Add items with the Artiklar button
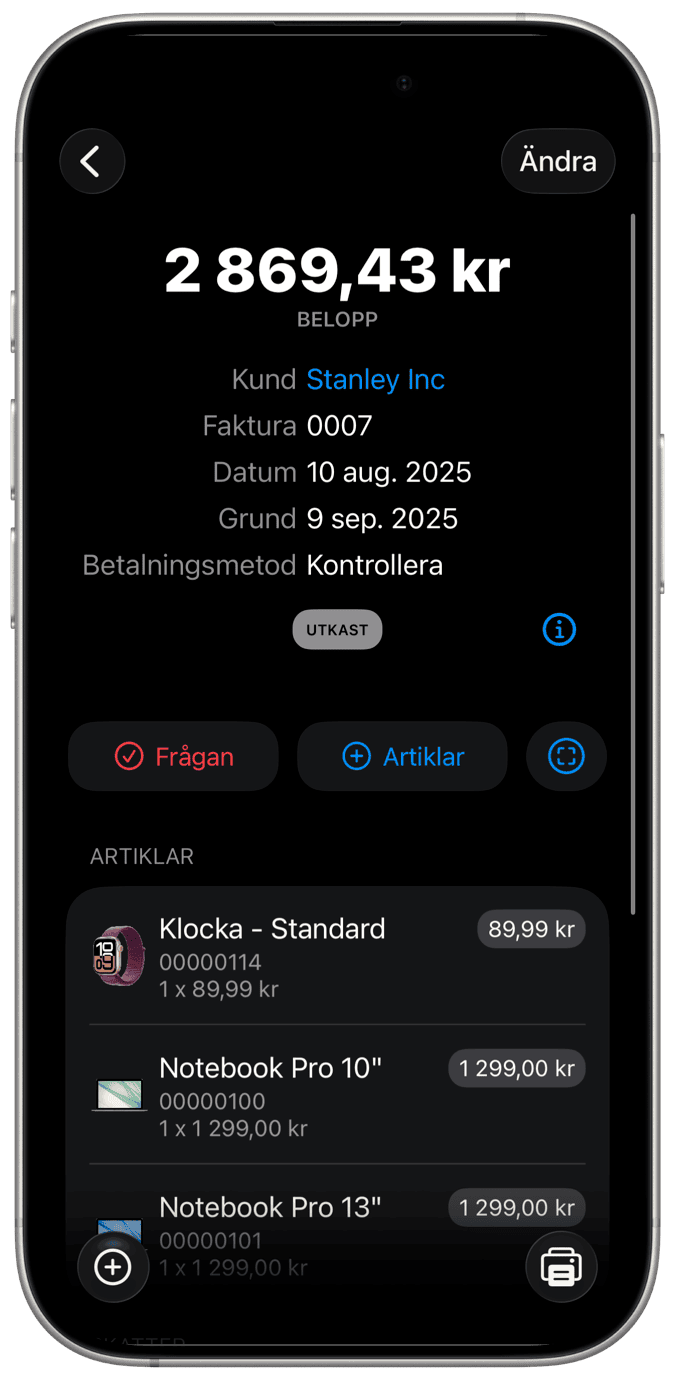The height and width of the screenshot is (1380, 675). pyautogui.click(x=402, y=757)
